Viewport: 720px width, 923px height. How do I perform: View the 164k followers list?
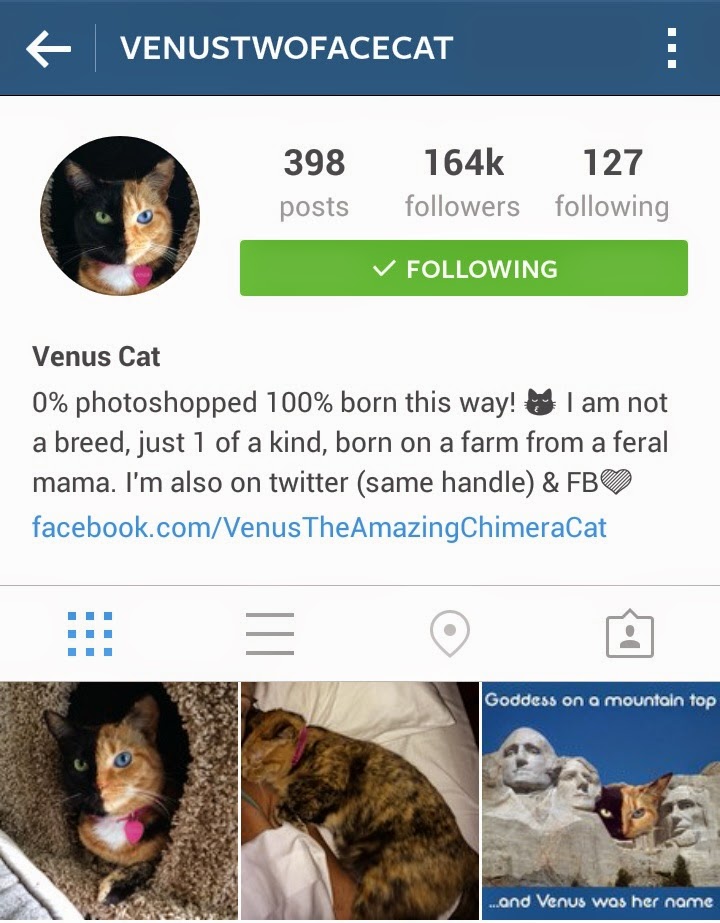coord(462,182)
